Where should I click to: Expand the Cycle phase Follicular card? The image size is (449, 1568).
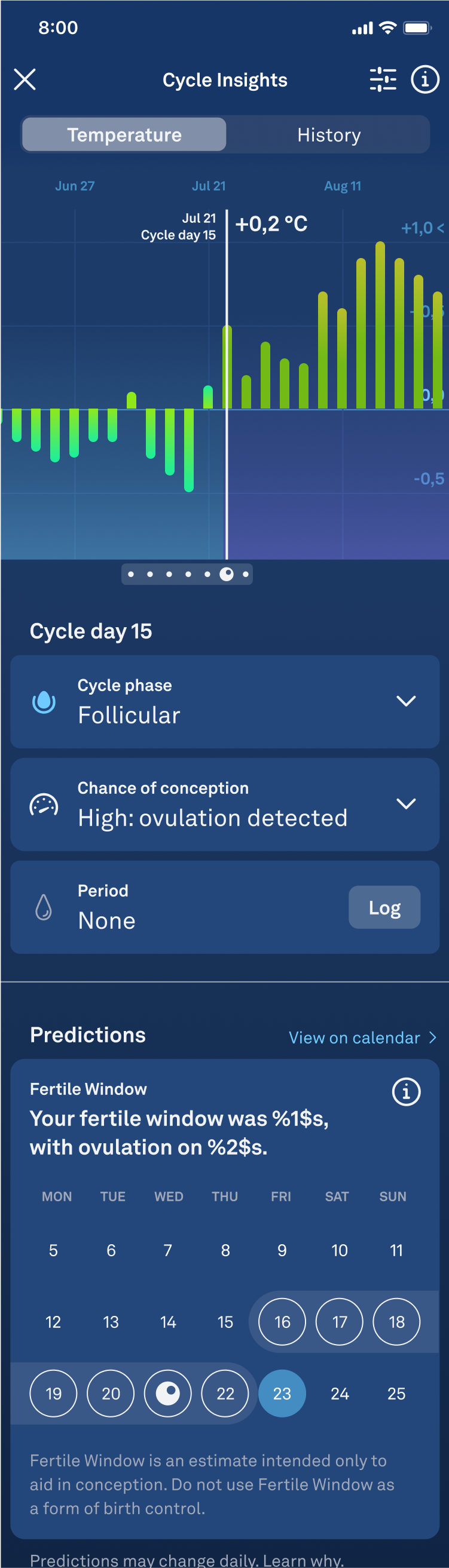(406, 701)
